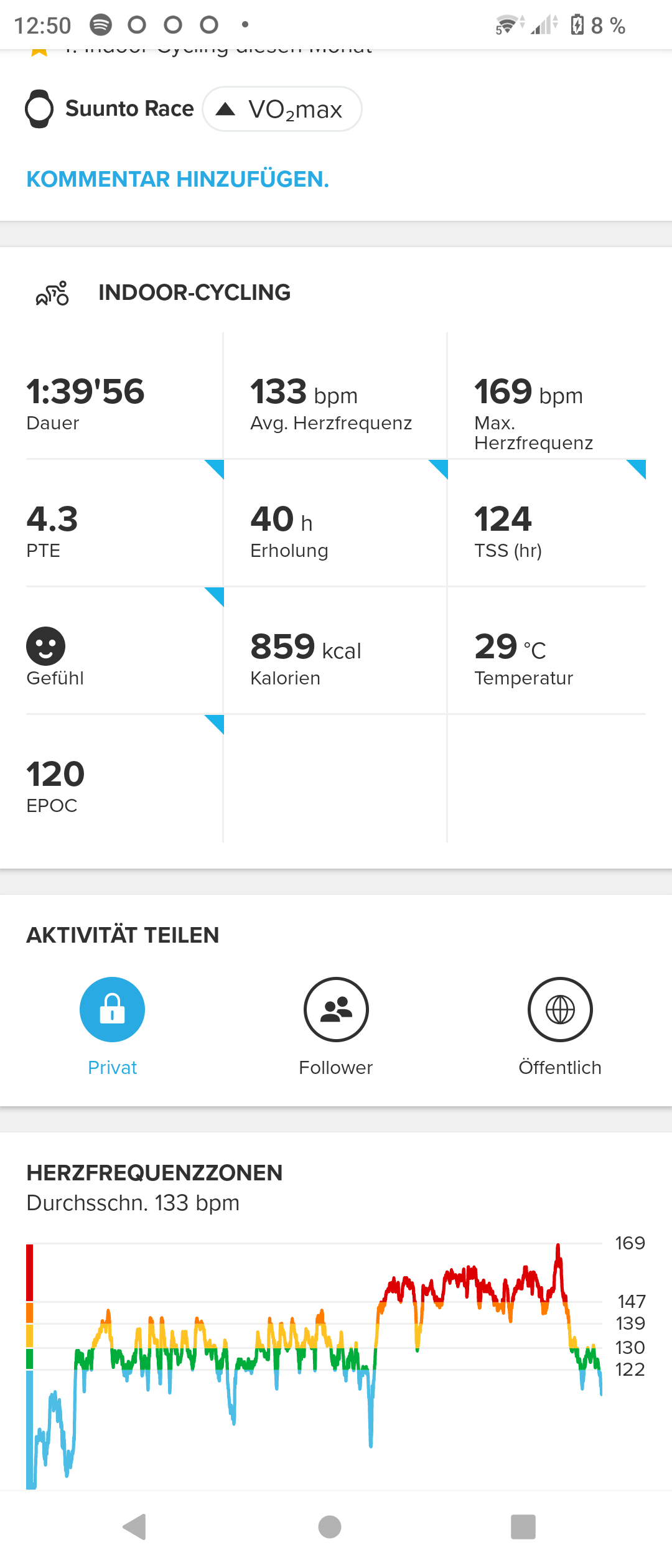Tap the VO₂max chip
The height and width of the screenshot is (1568, 672).
[282, 109]
